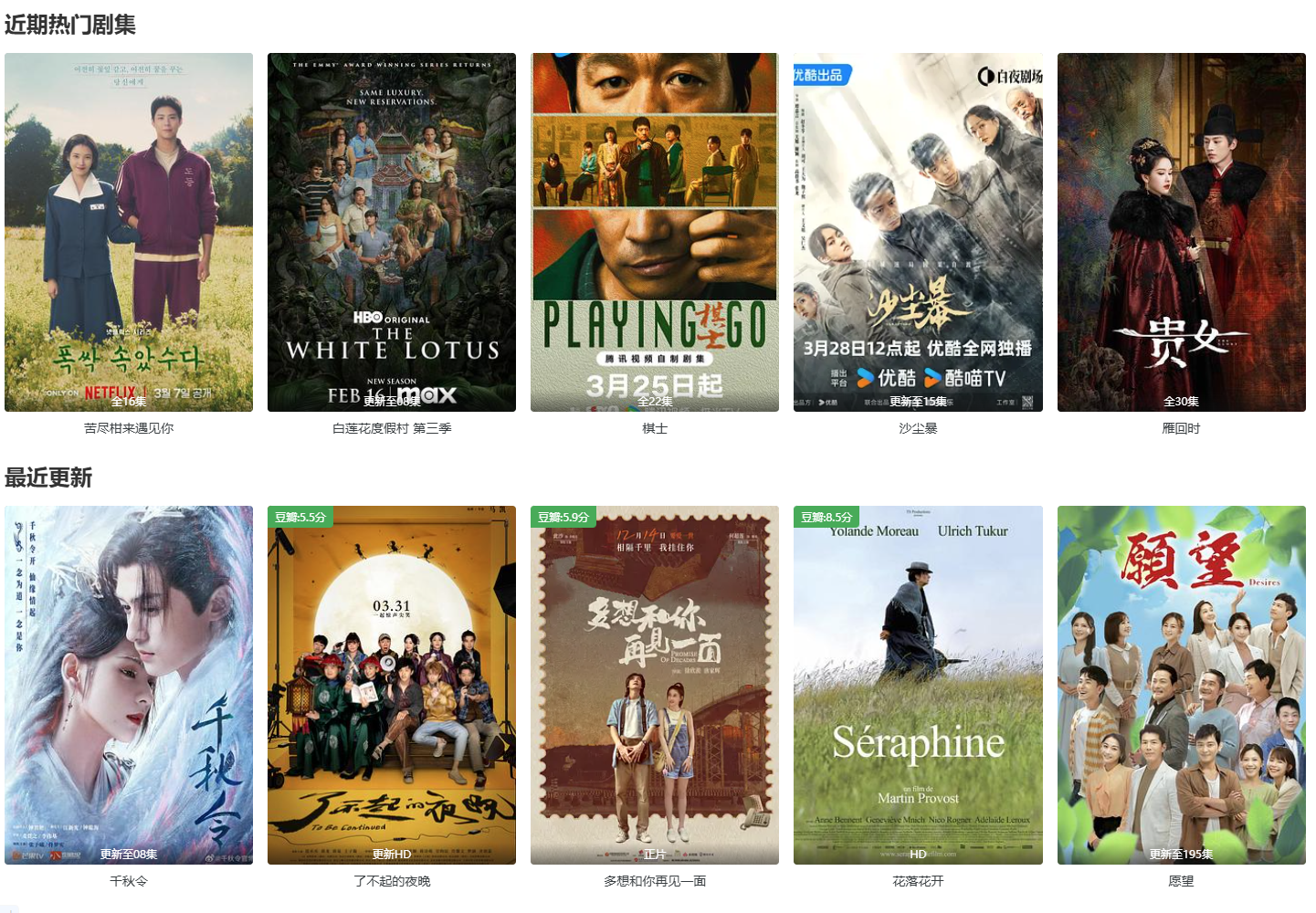Open the 苦尽柑来遇见你 series poster
The height and width of the screenshot is (913, 1316).
[x=129, y=232]
